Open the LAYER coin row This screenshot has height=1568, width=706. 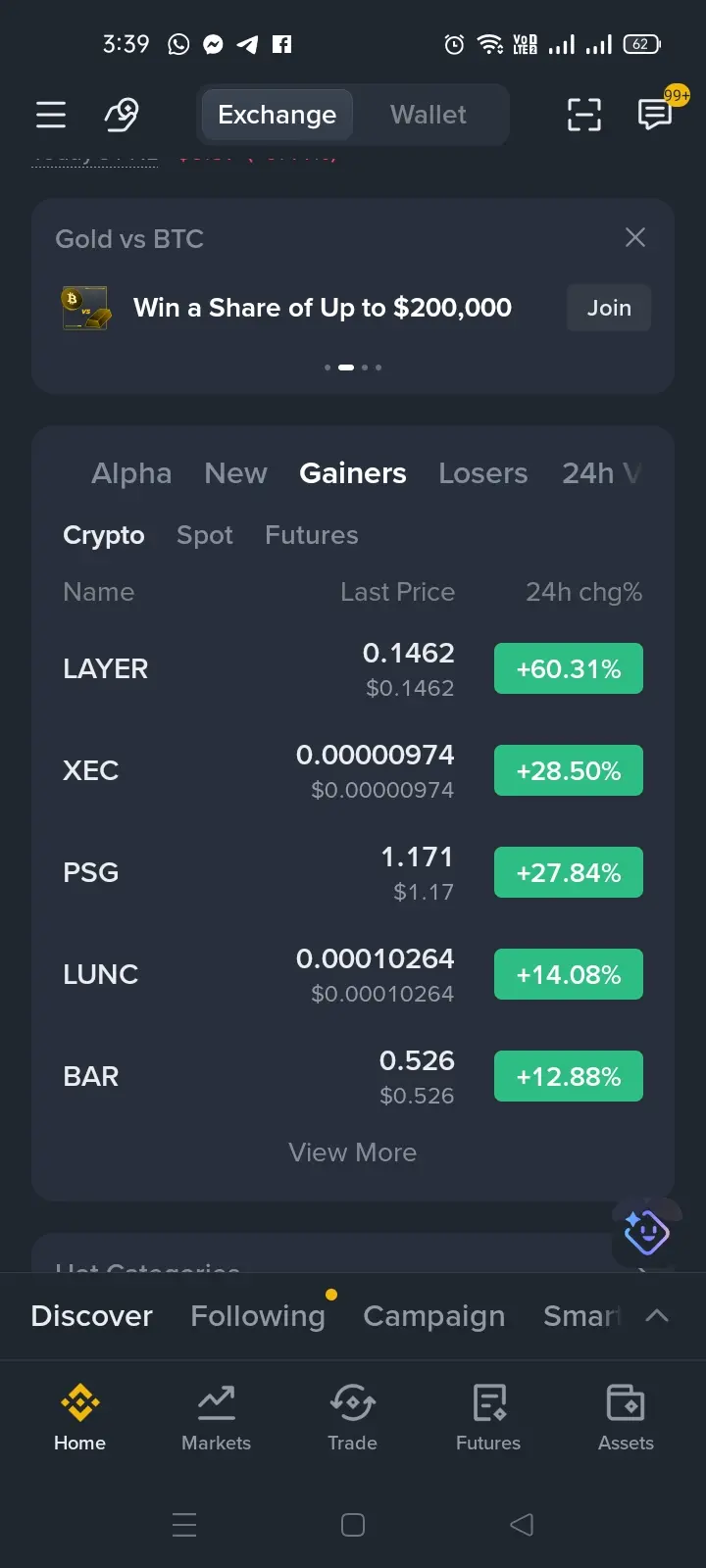pos(353,669)
